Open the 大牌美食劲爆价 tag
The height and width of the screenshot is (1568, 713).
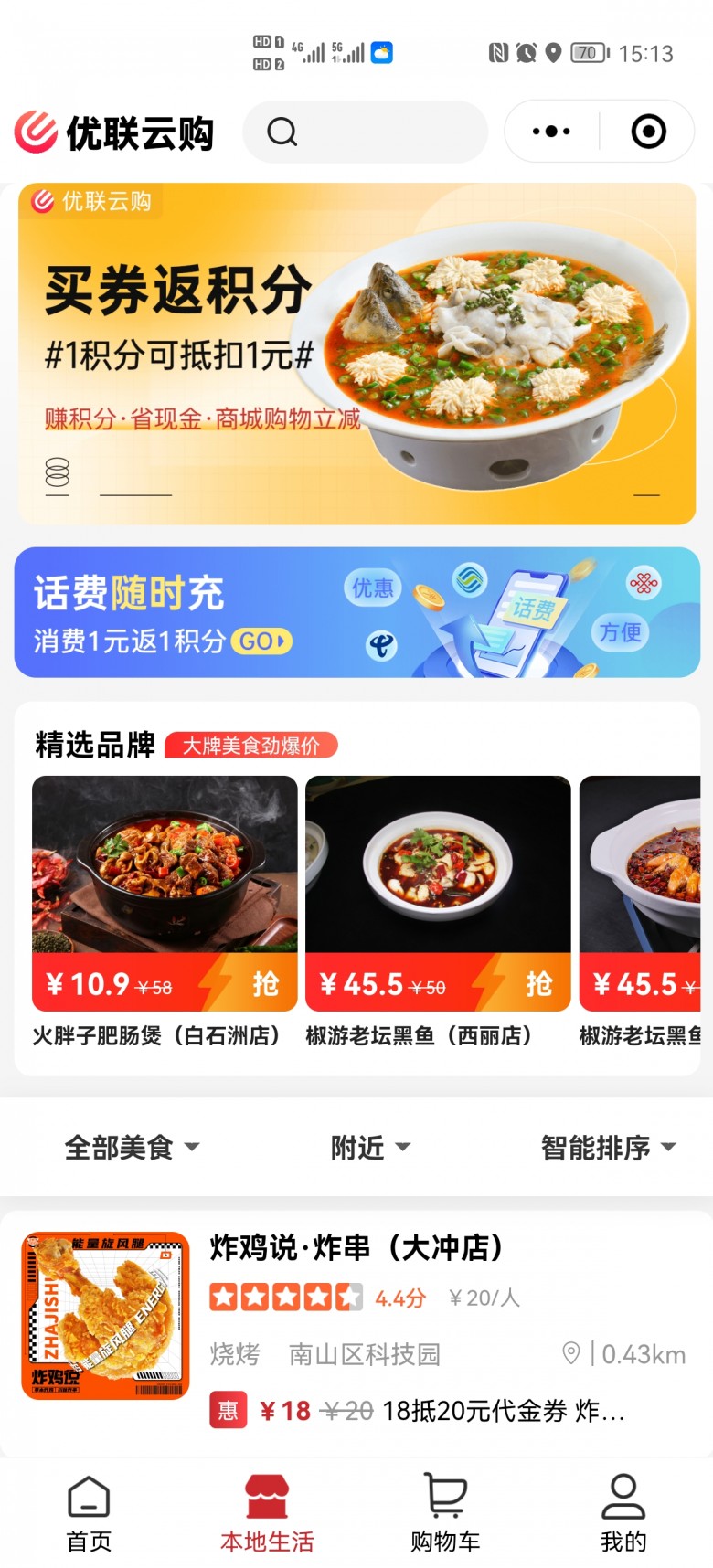(250, 746)
